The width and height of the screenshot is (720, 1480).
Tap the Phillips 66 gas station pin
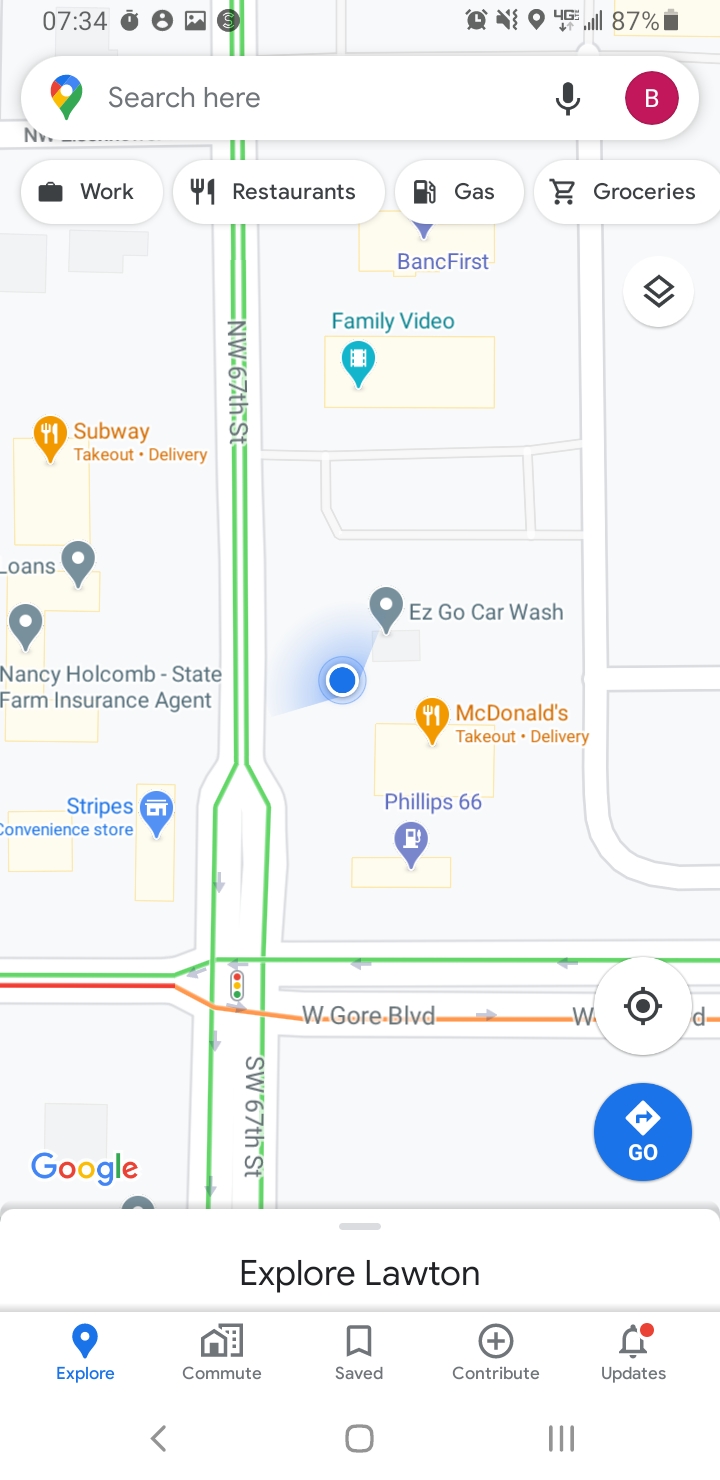pos(411,842)
